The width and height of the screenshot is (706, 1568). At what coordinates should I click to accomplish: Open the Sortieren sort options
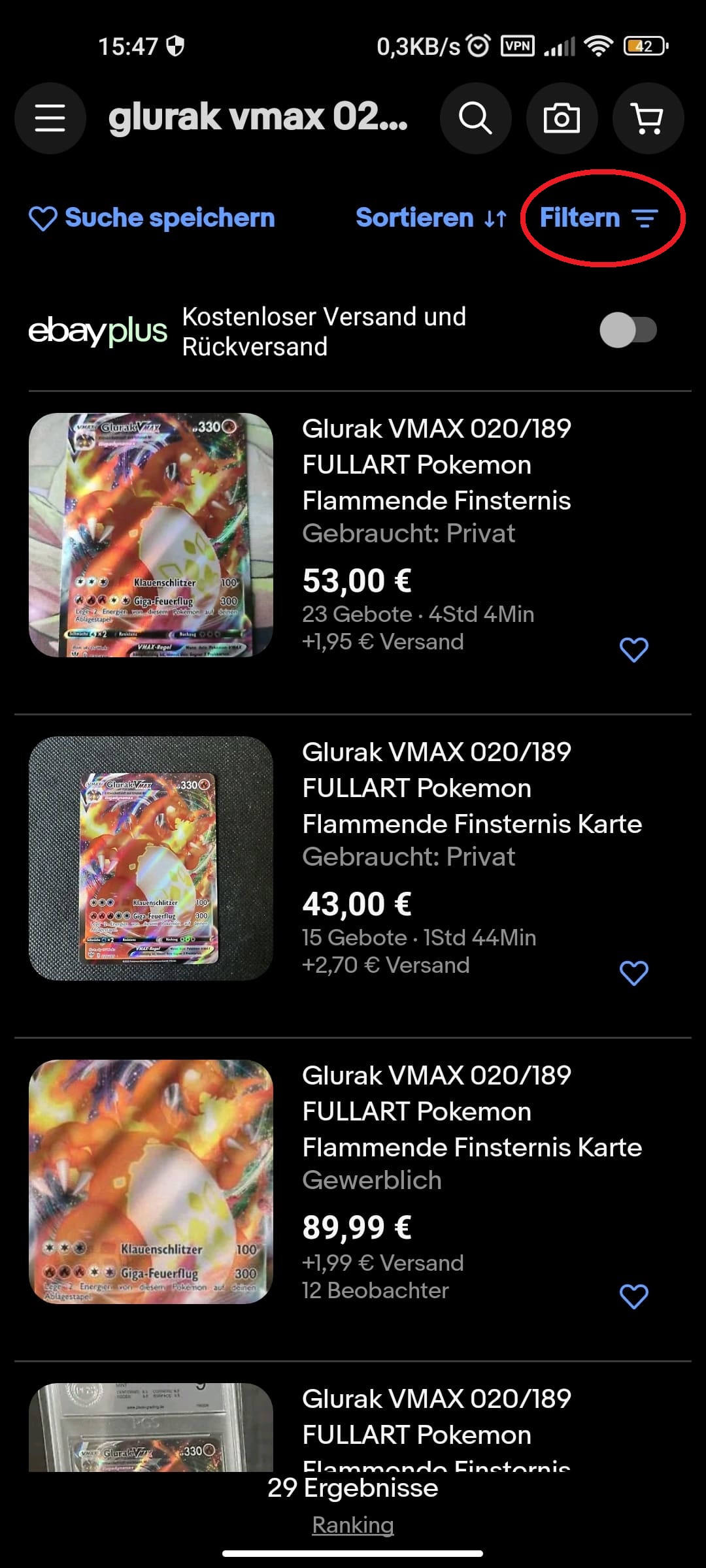(x=431, y=218)
